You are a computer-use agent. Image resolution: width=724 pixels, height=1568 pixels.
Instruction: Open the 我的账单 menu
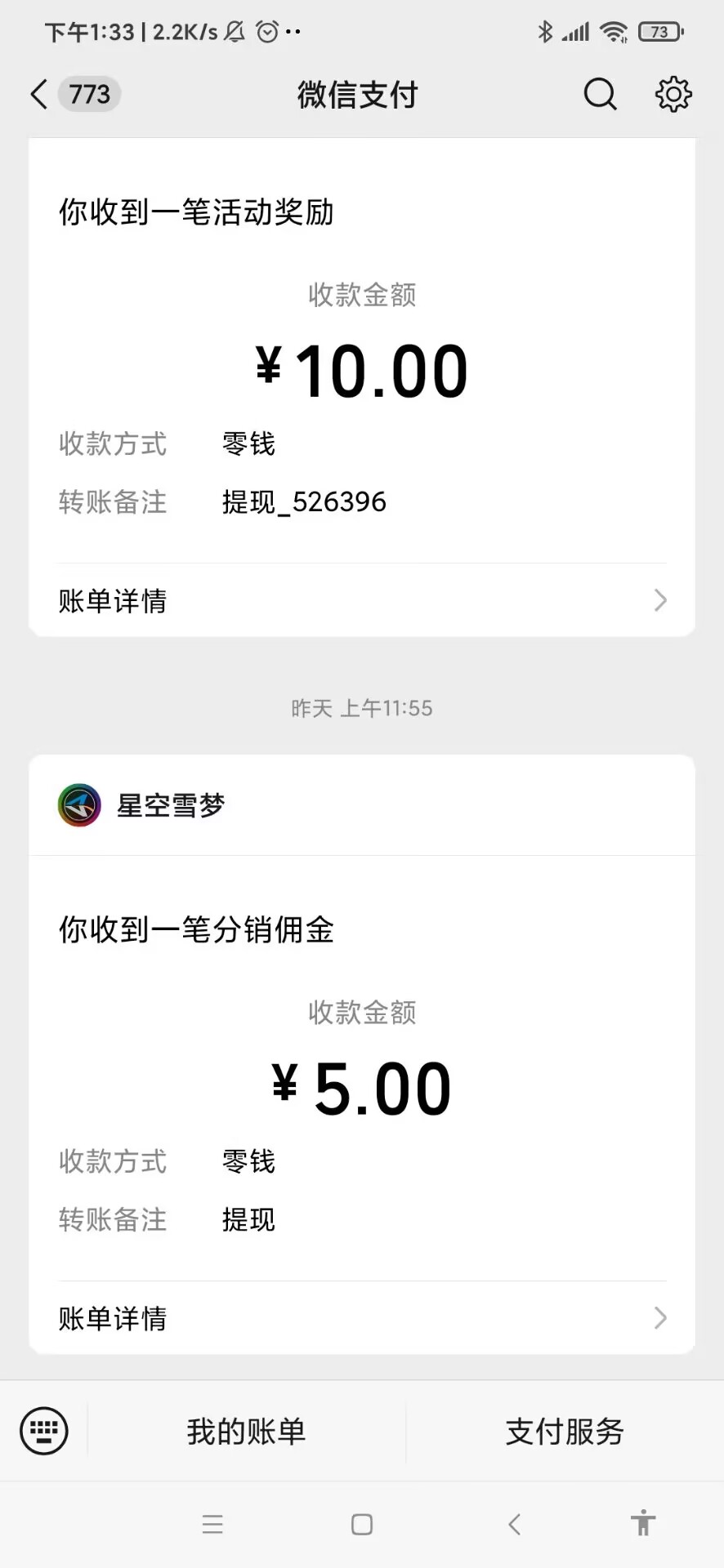pos(246,1431)
